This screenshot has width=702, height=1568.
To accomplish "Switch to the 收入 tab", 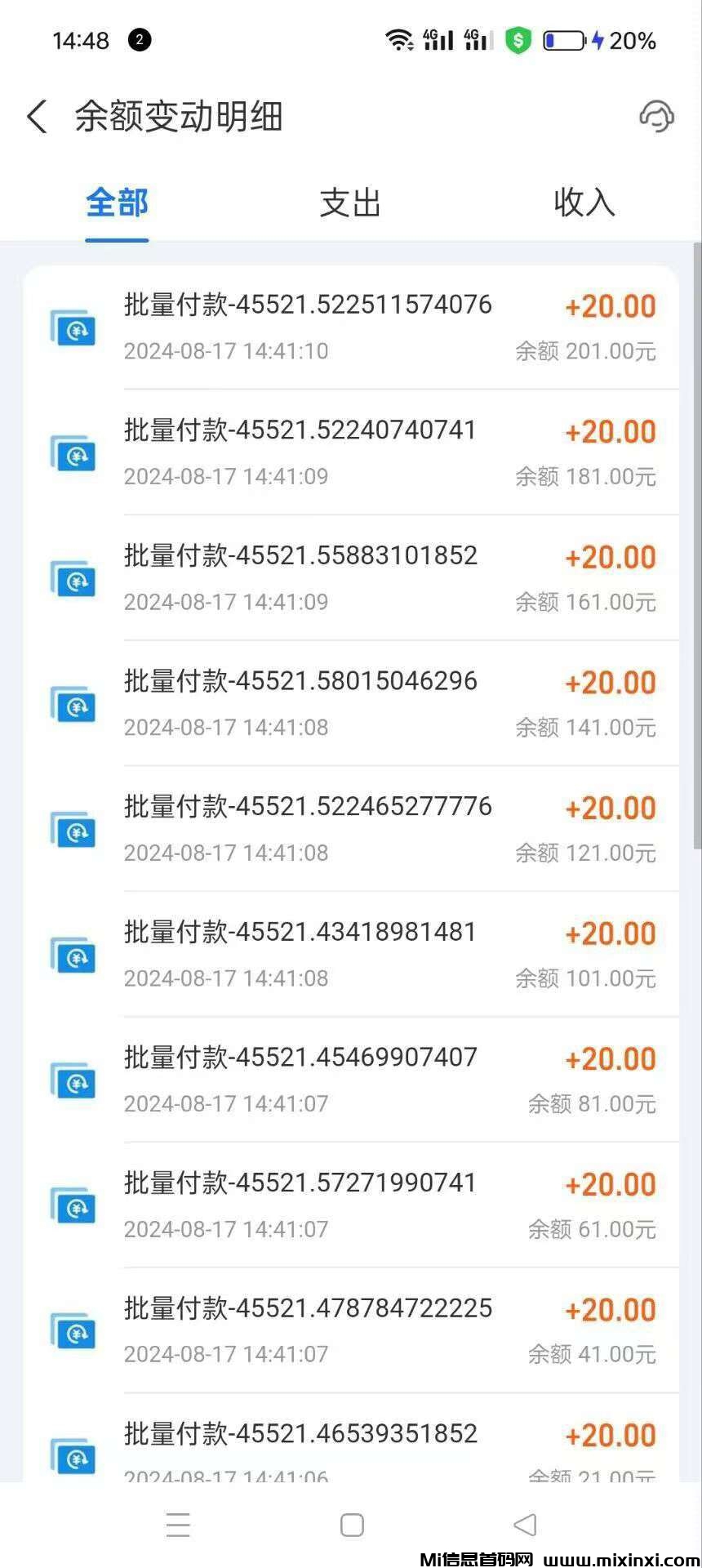I will coord(584,203).
